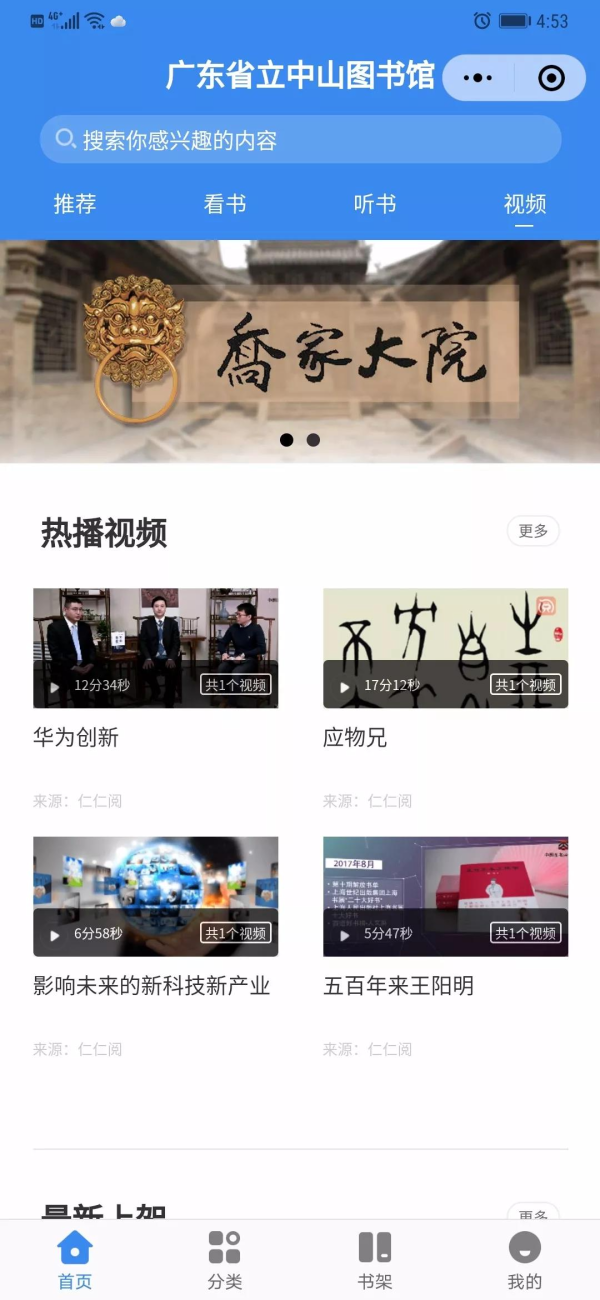600x1300 pixels.
Task: Open the 华为创新 video
Action: tap(155, 648)
